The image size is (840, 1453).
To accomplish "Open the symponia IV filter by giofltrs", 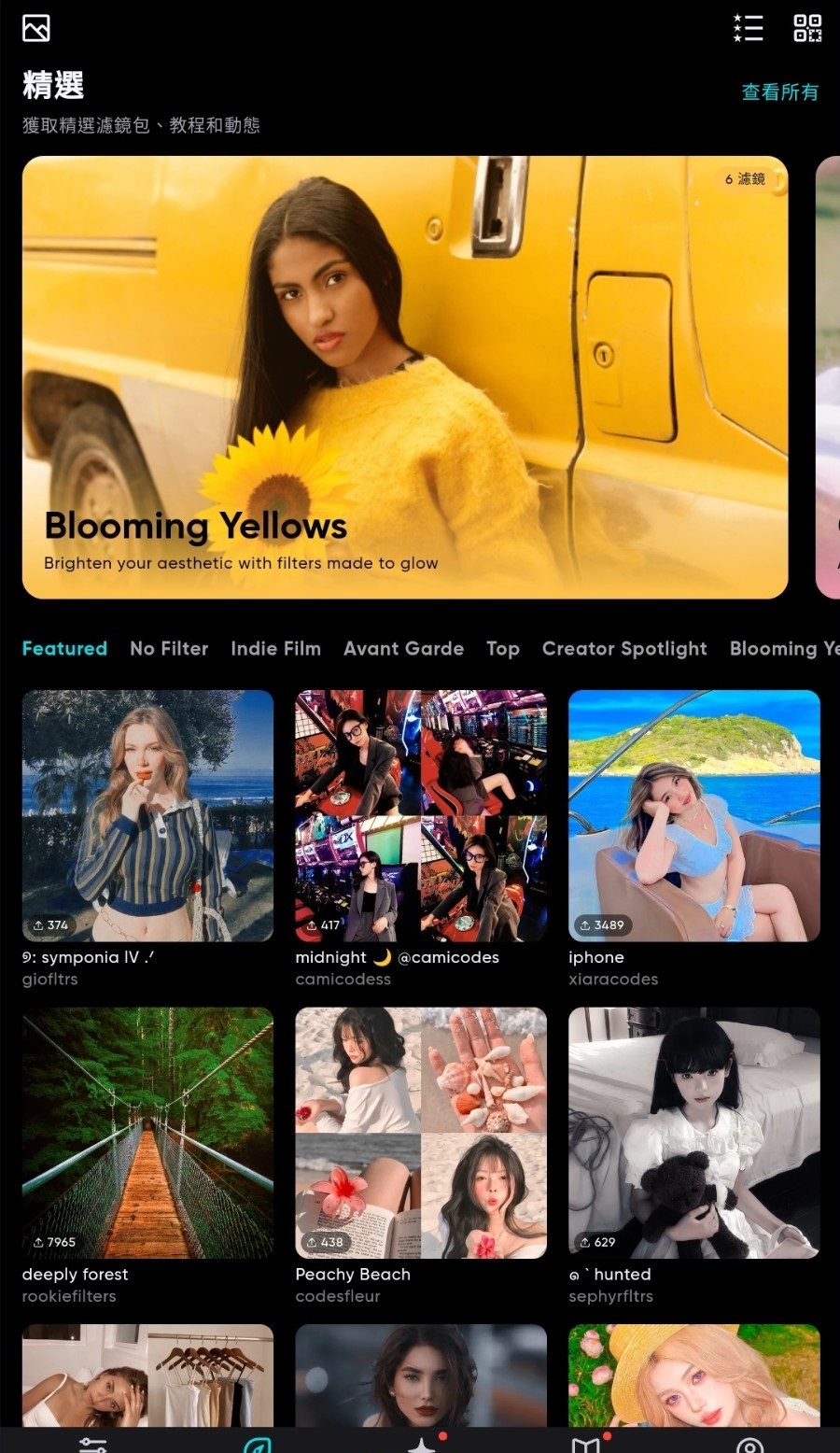I will click(147, 815).
